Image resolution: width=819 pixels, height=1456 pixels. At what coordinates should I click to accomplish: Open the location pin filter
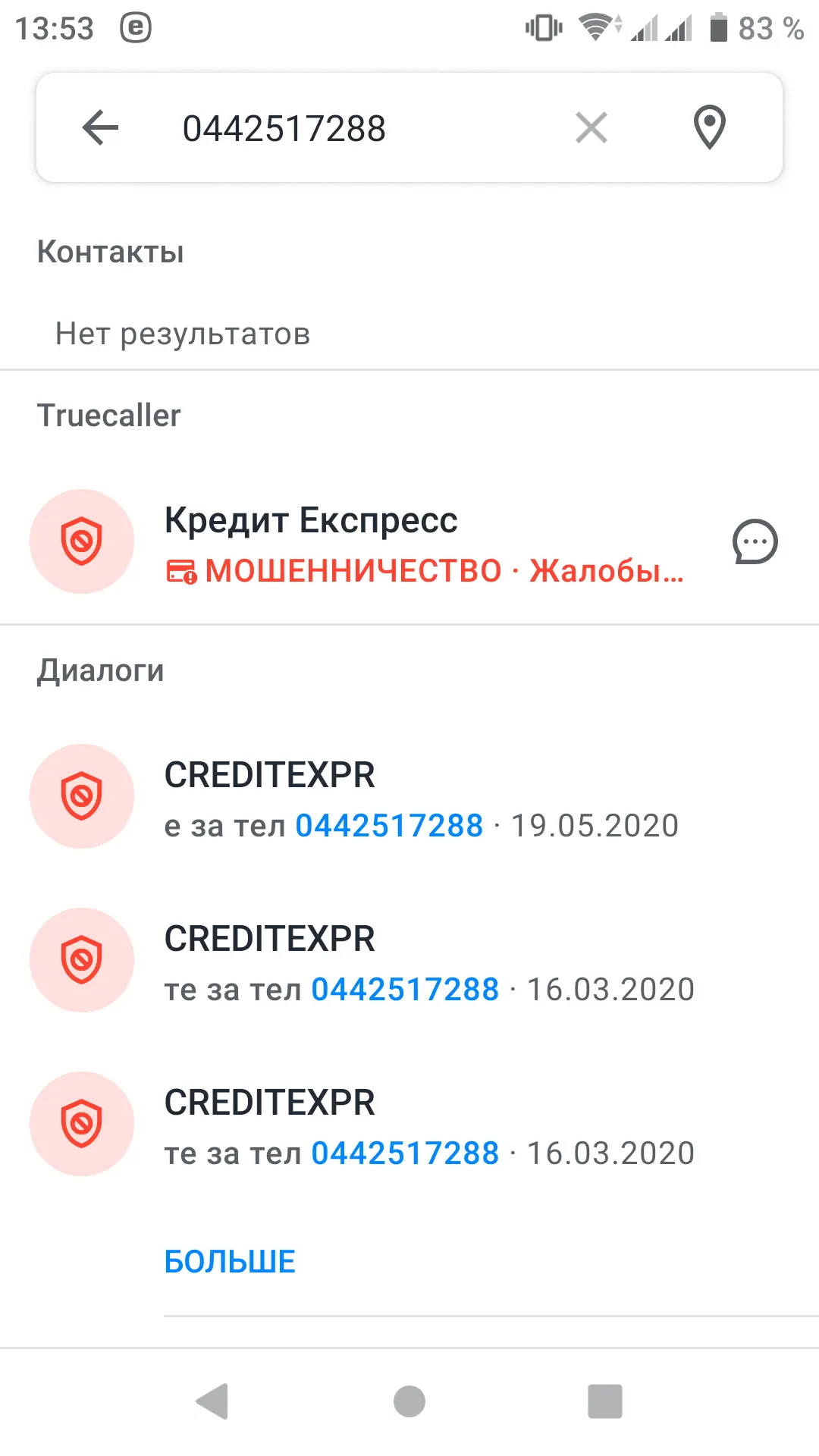click(710, 127)
